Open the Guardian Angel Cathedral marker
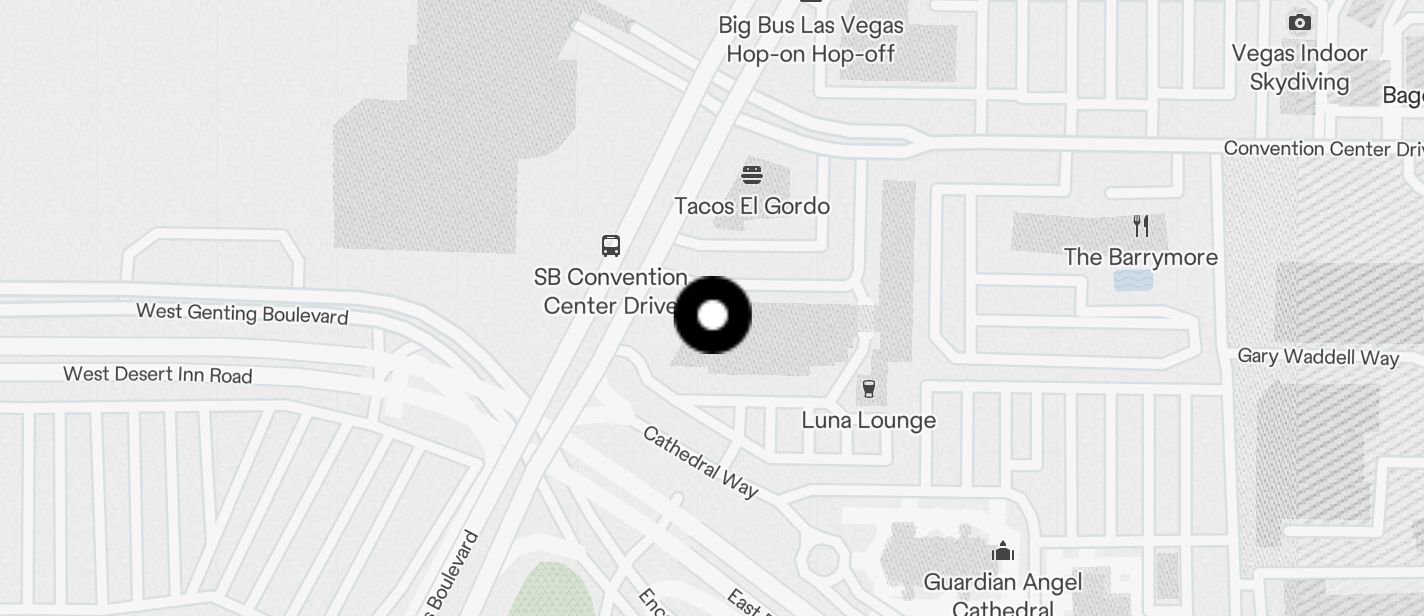Viewport: 1424px width, 616px height. click(1003, 551)
